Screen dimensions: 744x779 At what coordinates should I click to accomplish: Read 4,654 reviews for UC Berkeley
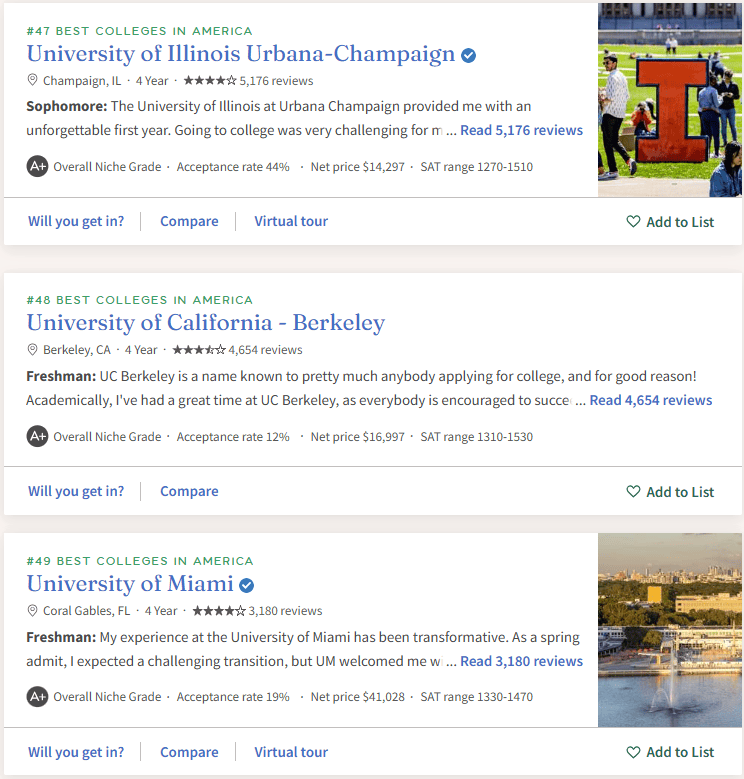[650, 400]
